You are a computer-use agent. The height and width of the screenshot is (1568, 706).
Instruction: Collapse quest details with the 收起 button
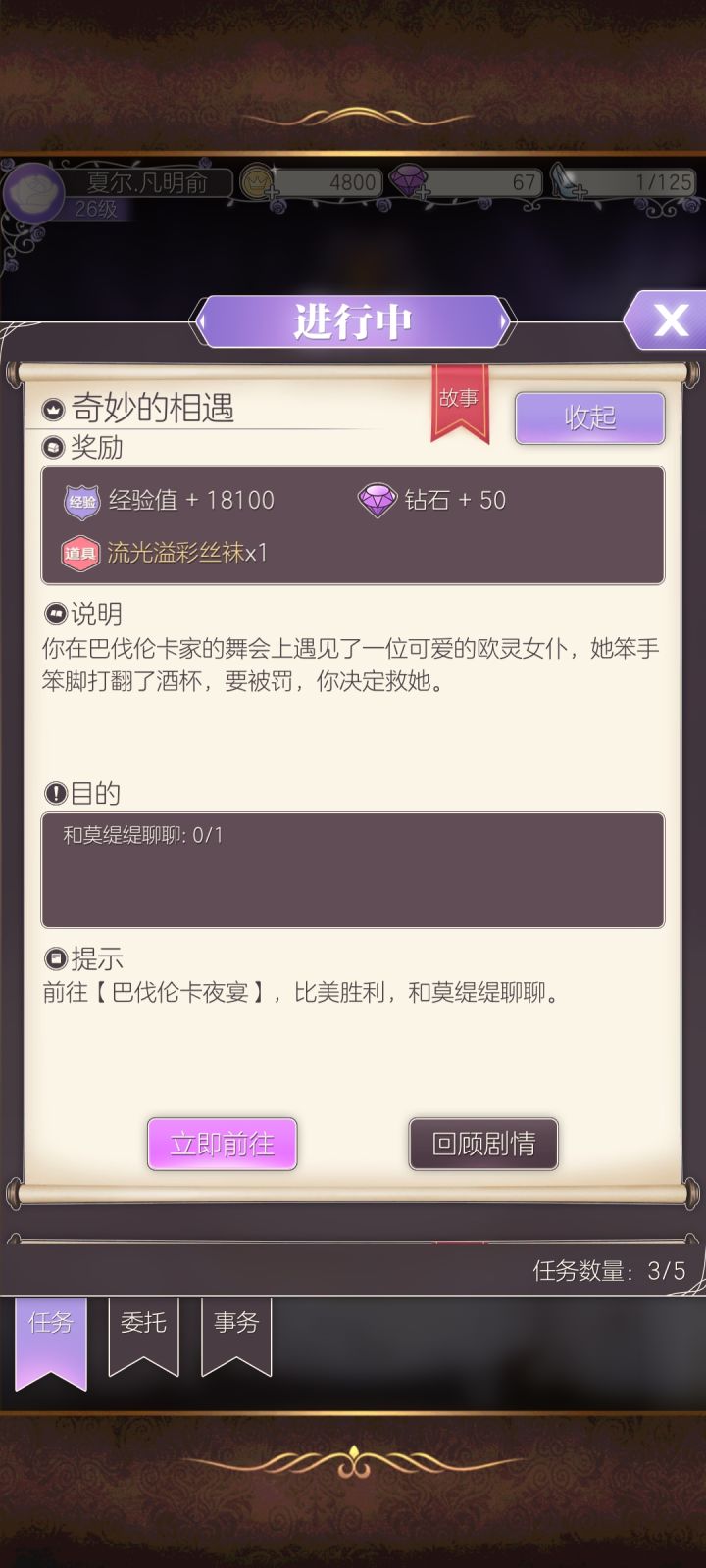[x=588, y=418]
